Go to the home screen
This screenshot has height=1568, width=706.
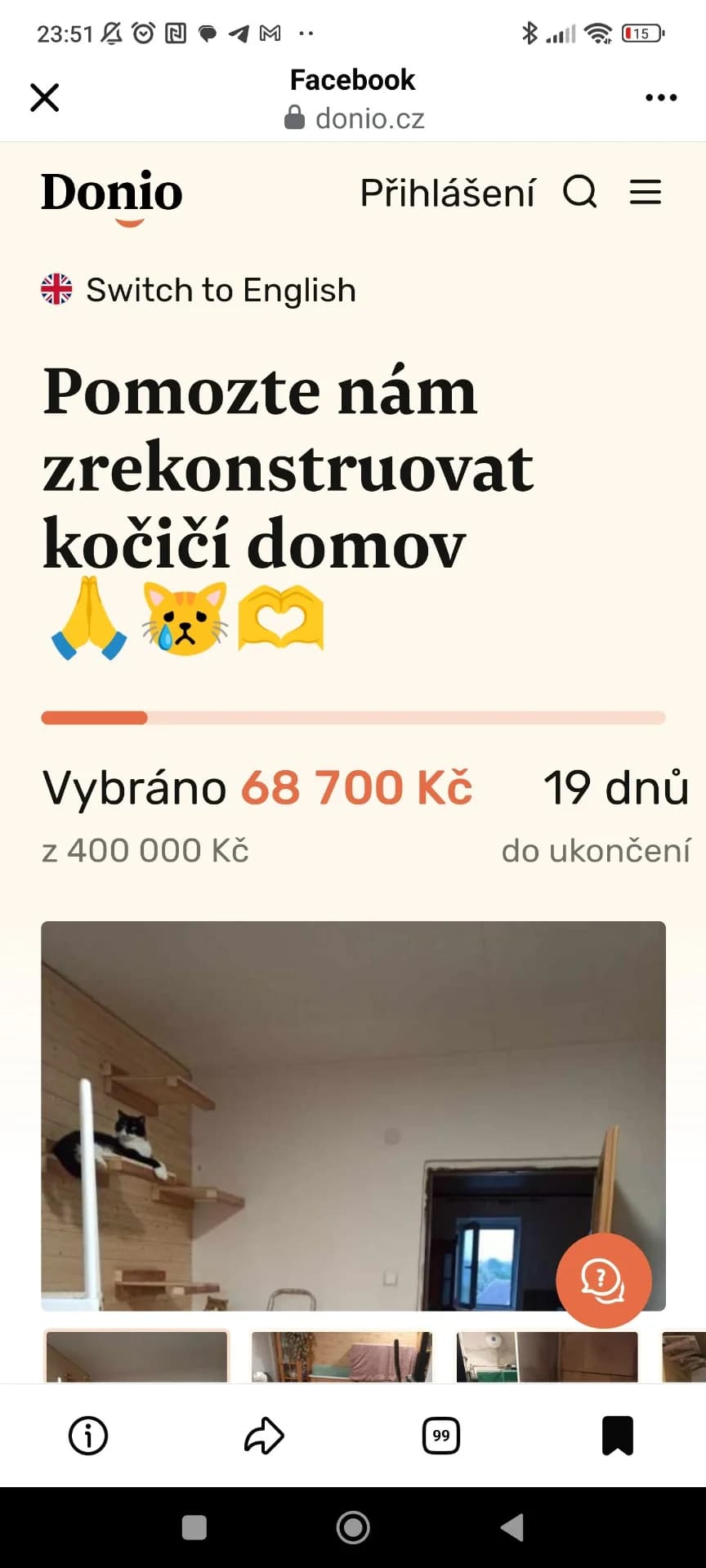point(353,1527)
